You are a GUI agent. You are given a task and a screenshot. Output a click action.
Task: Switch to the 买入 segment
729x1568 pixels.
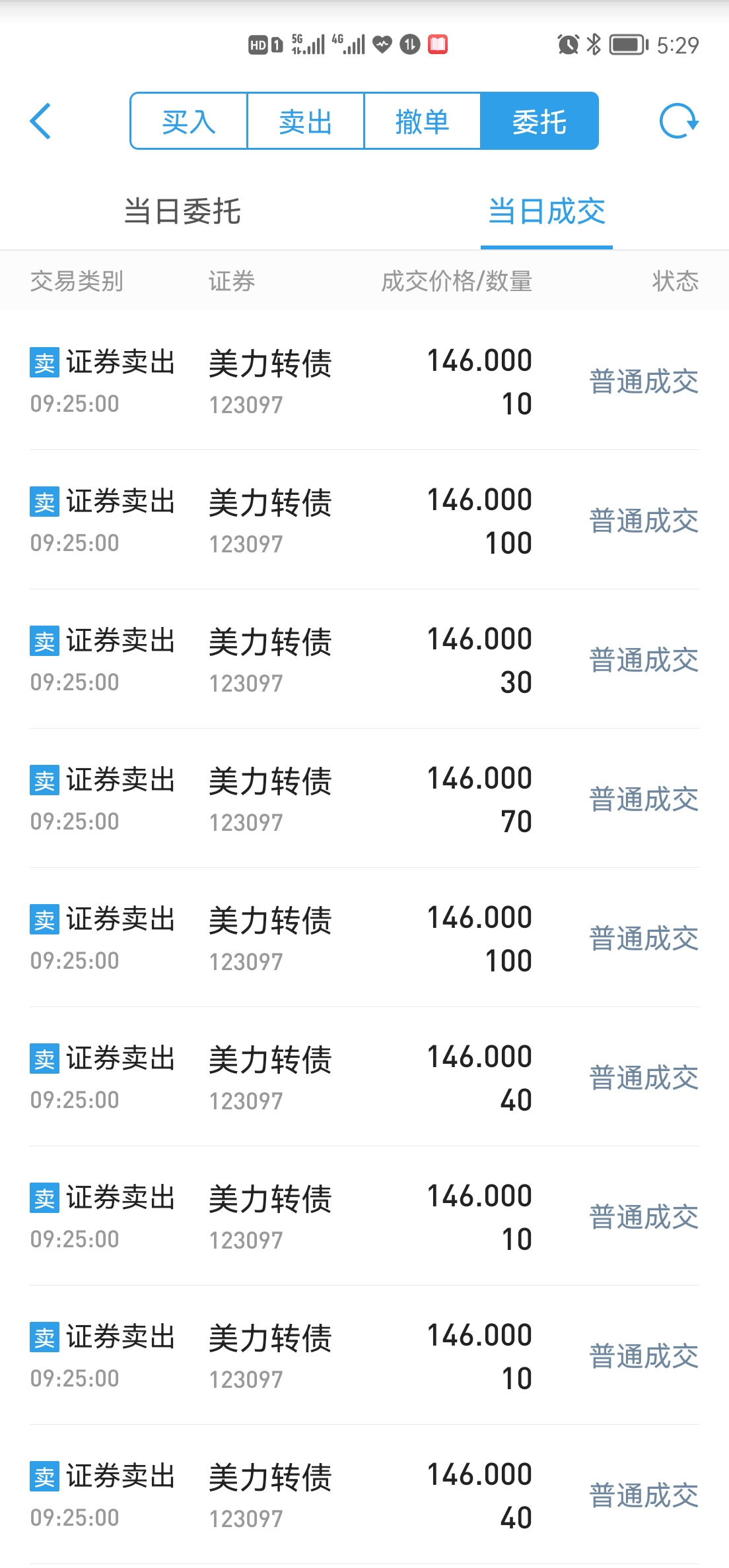(189, 121)
